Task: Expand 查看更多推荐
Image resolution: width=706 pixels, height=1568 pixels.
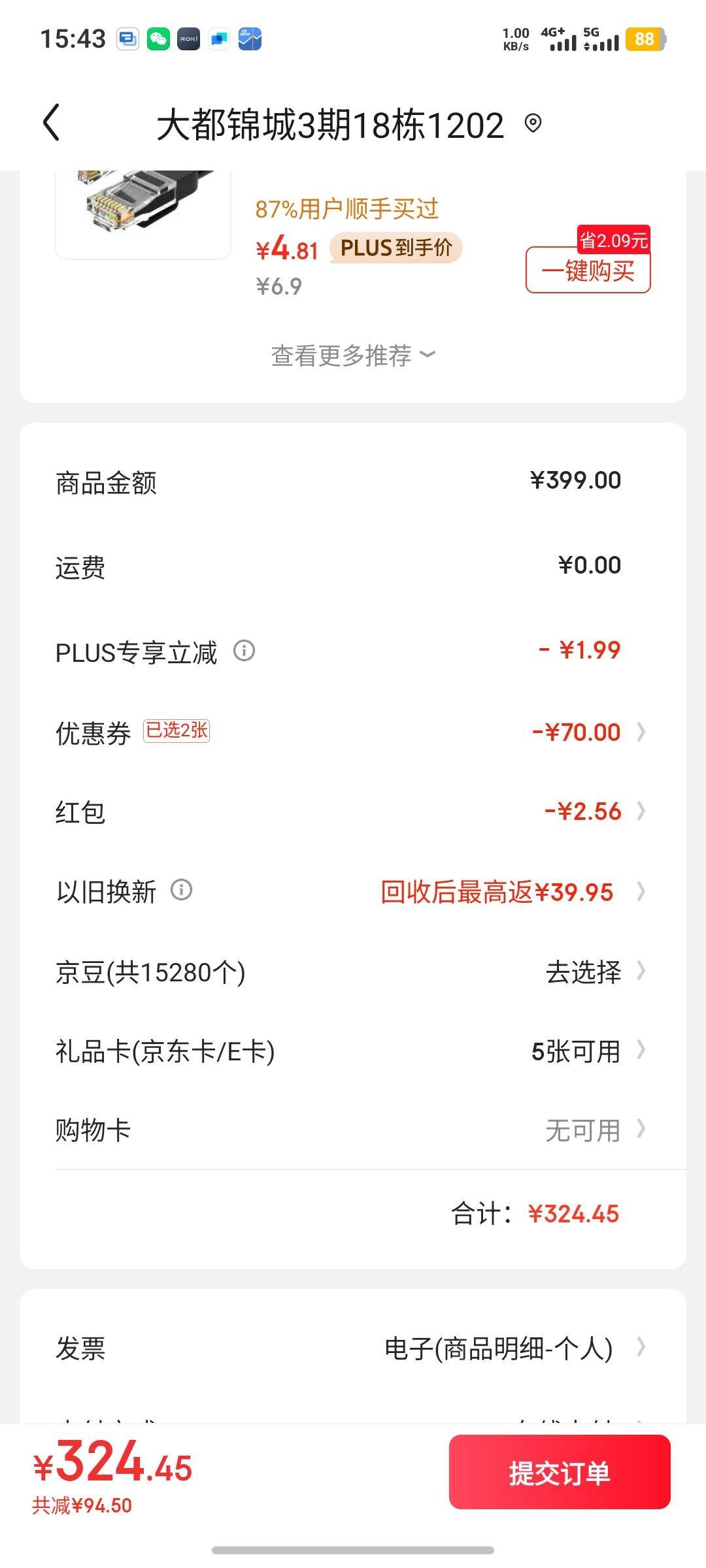Action: 353,355
